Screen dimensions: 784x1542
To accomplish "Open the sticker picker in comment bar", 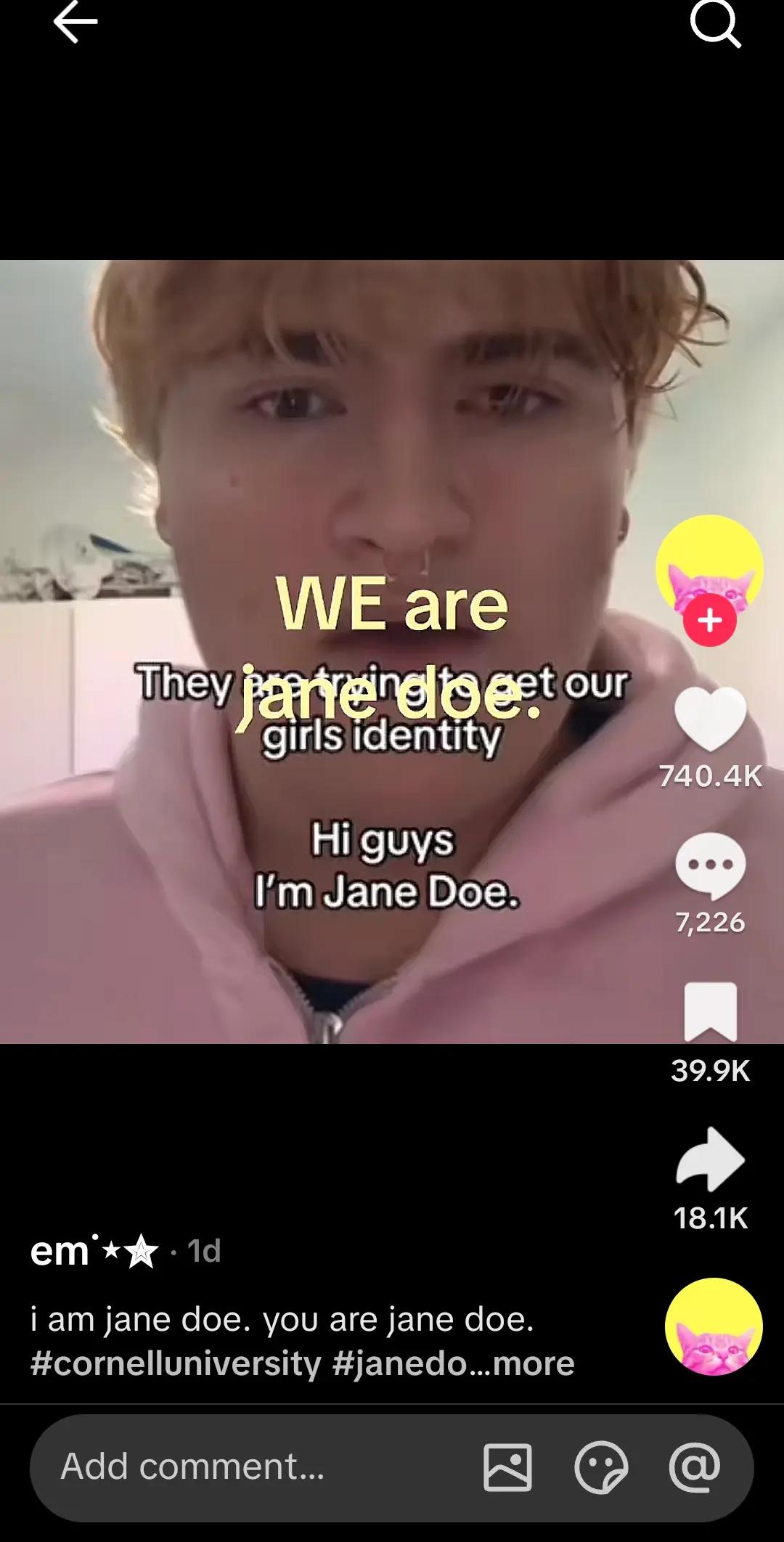I will 601,1467.
